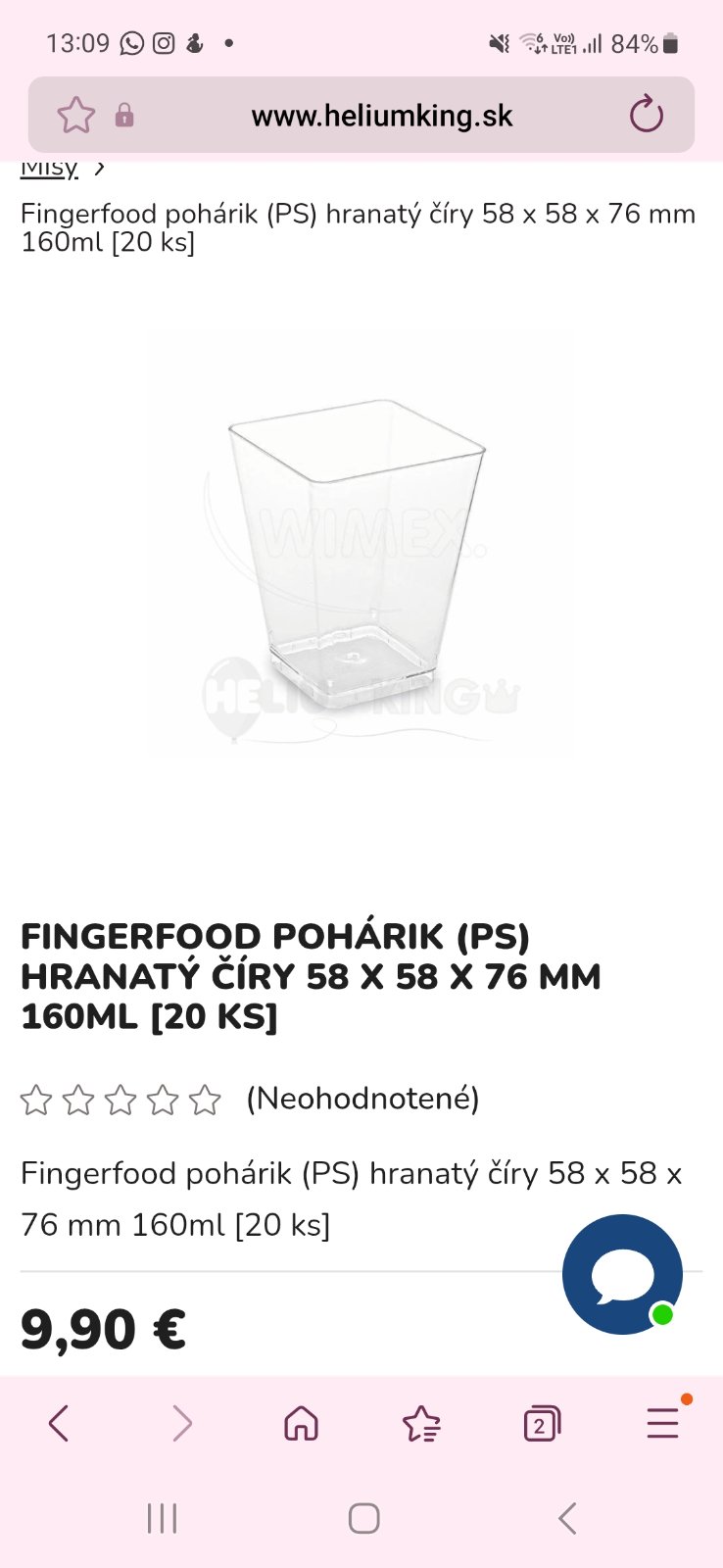Open the live chat bubble
The width and height of the screenshot is (723, 1568).
pyautogui.click(x=622, y=1274)
